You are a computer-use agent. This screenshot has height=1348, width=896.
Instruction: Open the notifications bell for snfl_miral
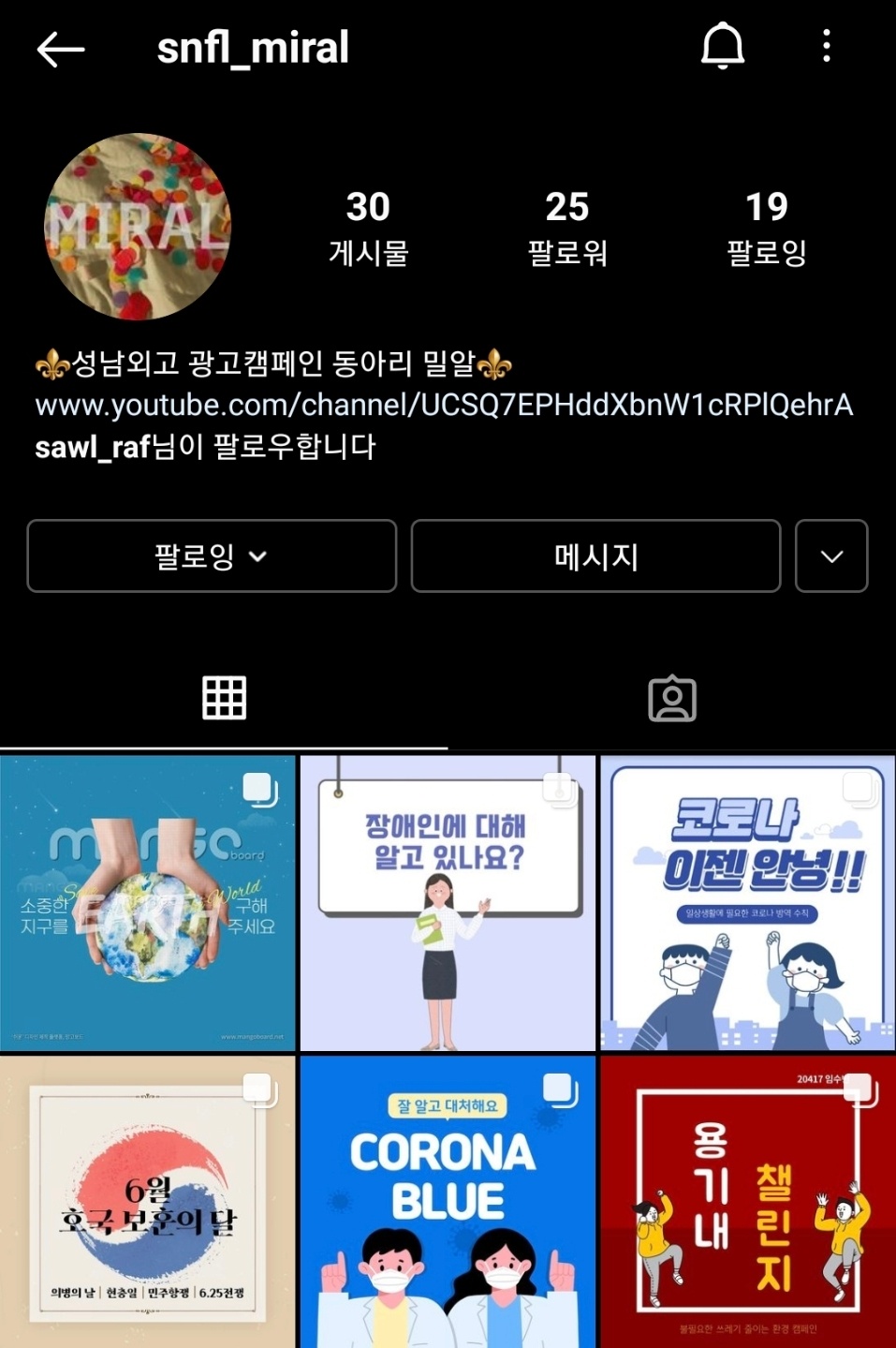(x=723, y=47)
